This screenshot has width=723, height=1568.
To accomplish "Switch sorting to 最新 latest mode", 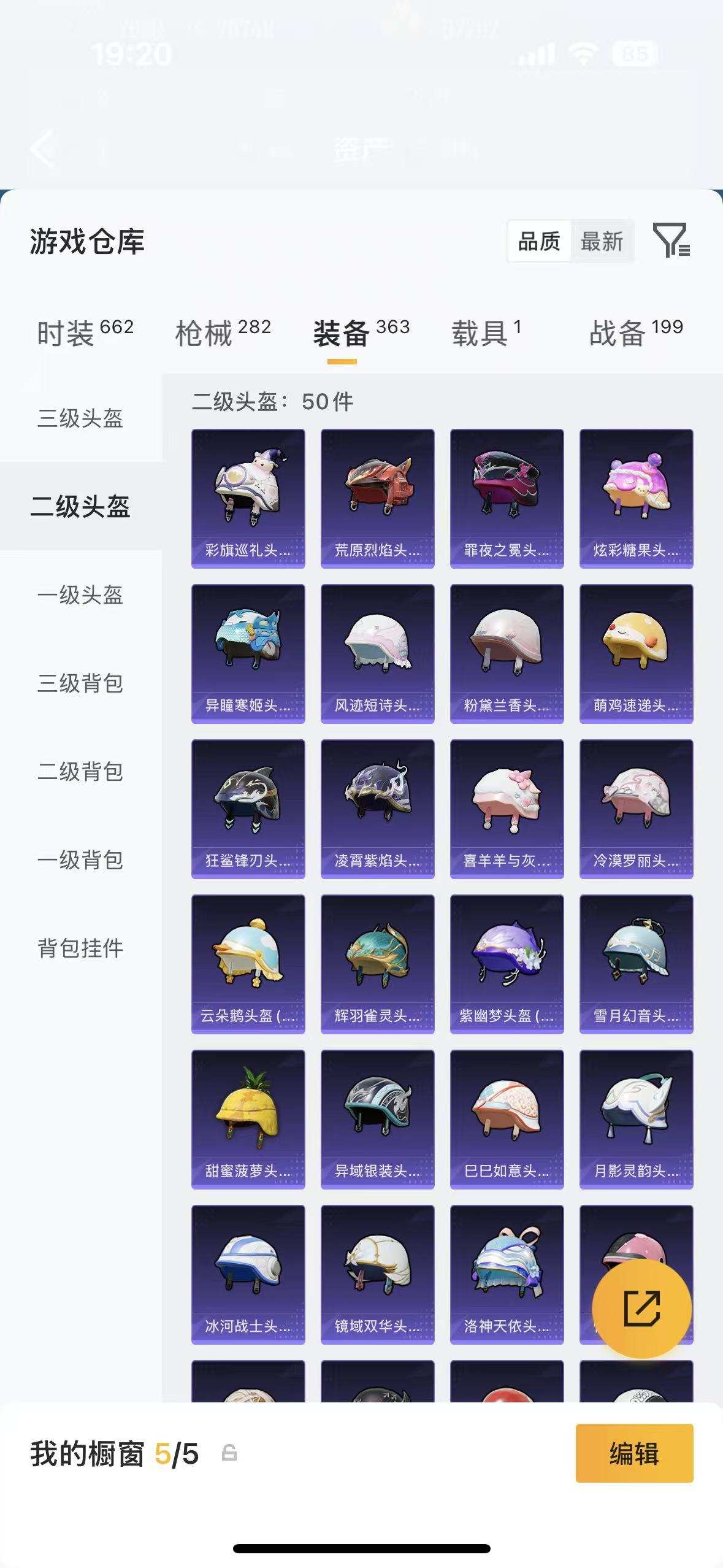I will coord(603,241).
